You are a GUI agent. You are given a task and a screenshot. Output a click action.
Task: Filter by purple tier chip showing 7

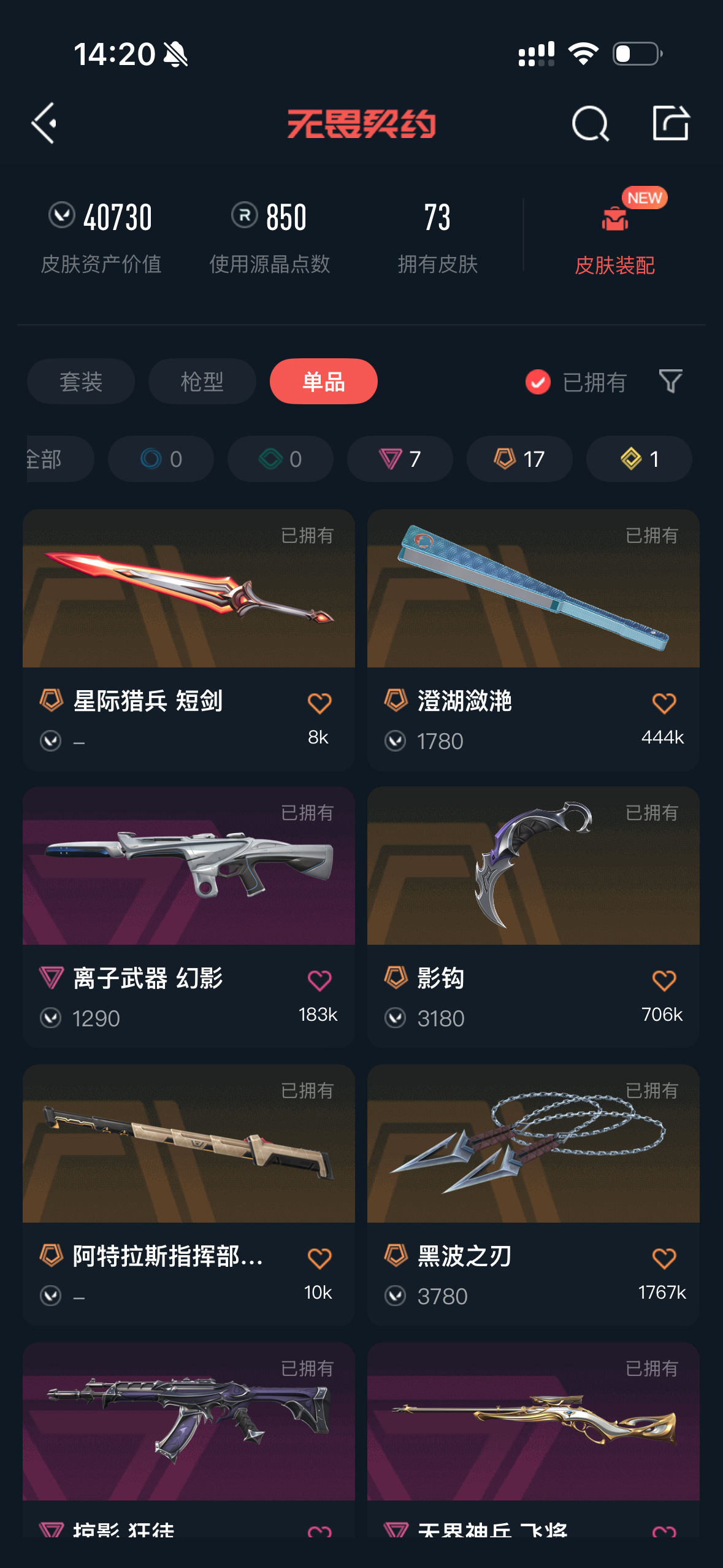(400, 459)
